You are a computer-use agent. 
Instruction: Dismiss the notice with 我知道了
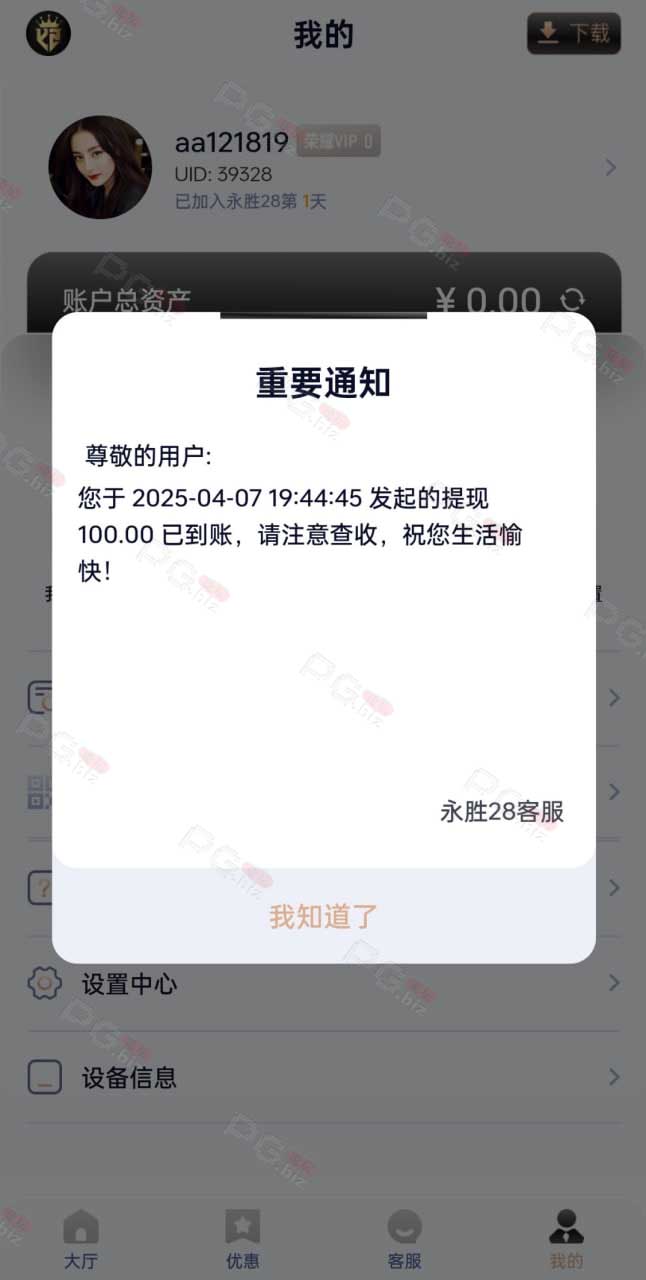click(x=323, y=916)
